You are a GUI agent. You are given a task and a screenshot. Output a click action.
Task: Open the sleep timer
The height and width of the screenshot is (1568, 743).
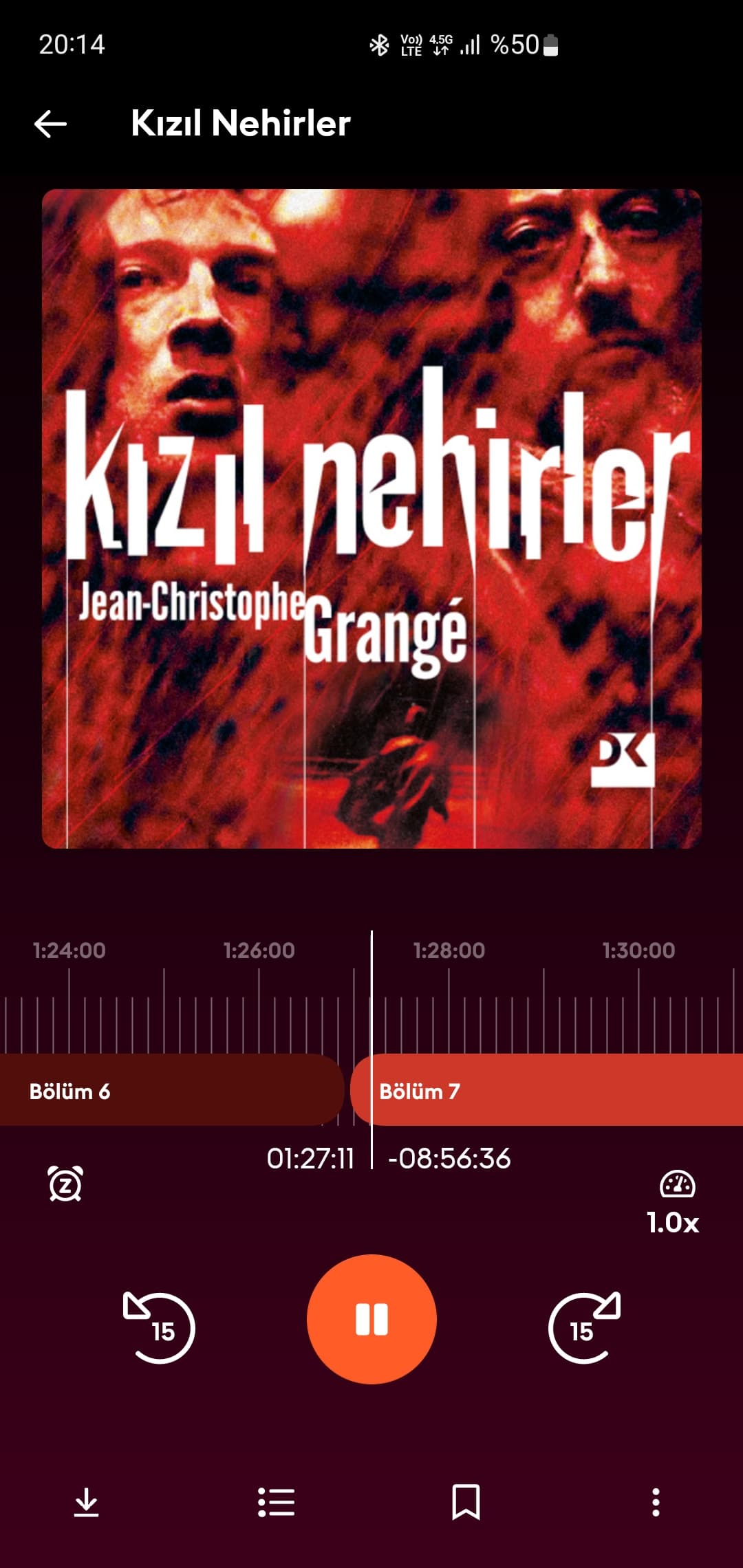(x=65, y=1184)
